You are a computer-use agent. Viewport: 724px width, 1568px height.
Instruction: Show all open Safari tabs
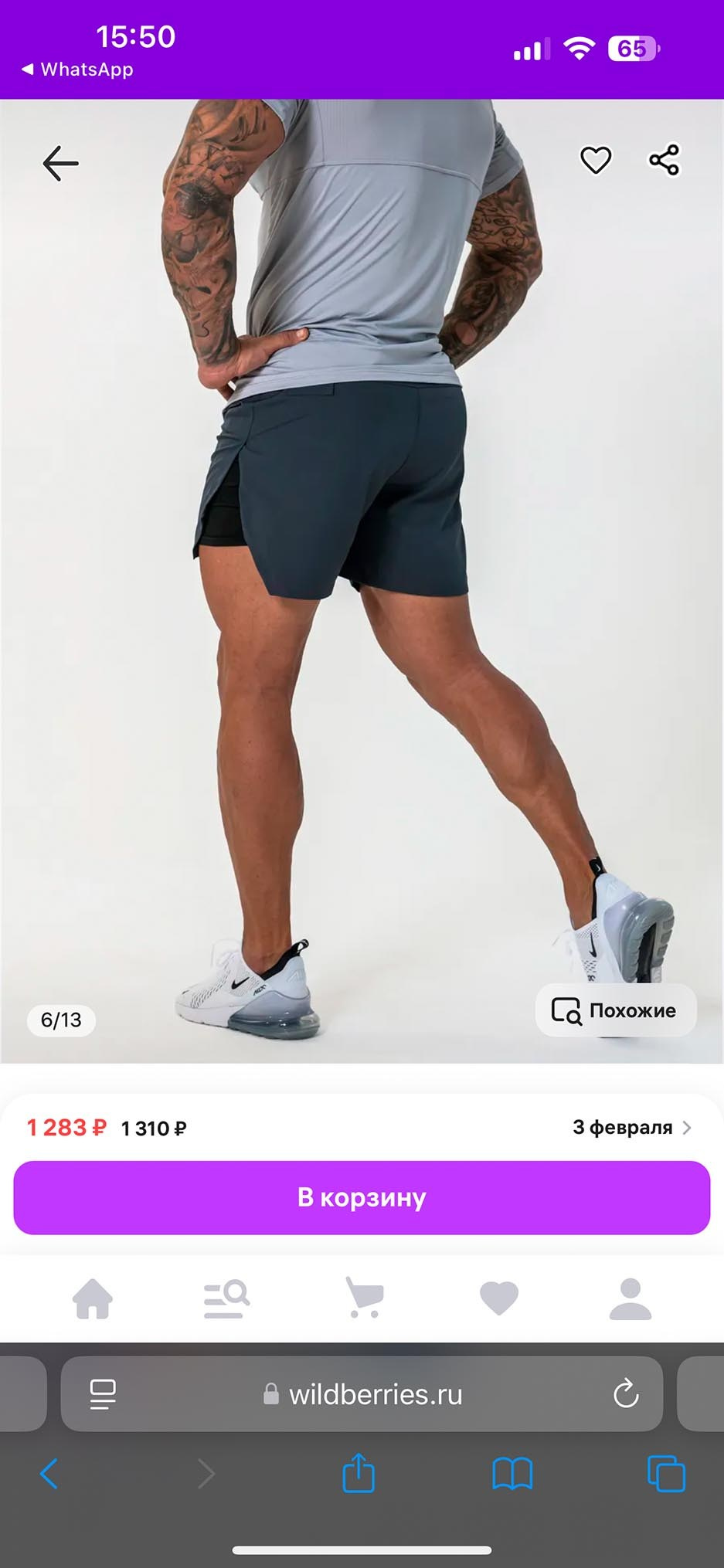click(665, 1474)
